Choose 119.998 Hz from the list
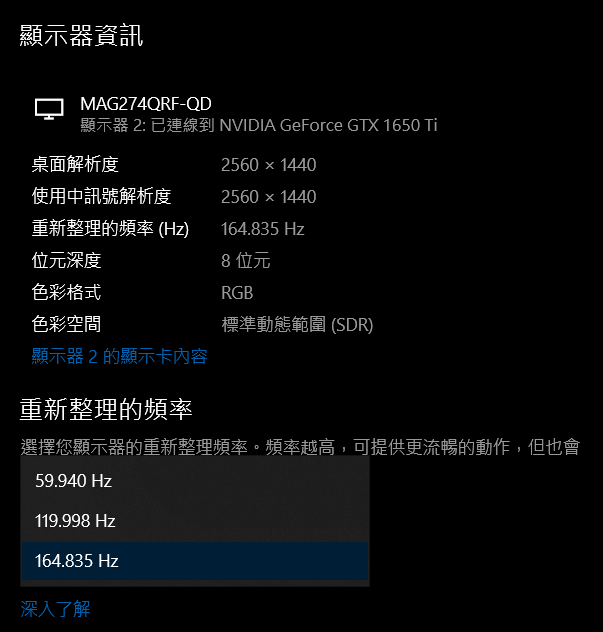The image size is (603, 632). (194, 521)
